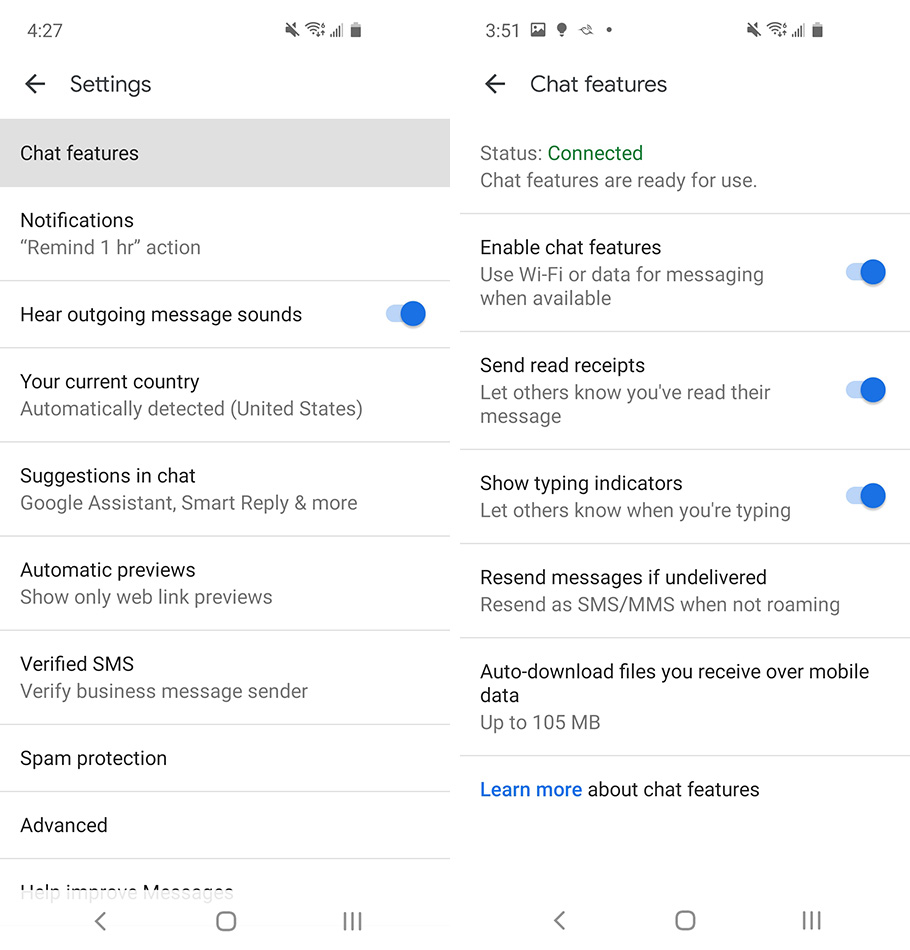The width and height of the screenshot is (910, 950).
Task: Disable the Enable chat features switch
Action: point(866,272)
